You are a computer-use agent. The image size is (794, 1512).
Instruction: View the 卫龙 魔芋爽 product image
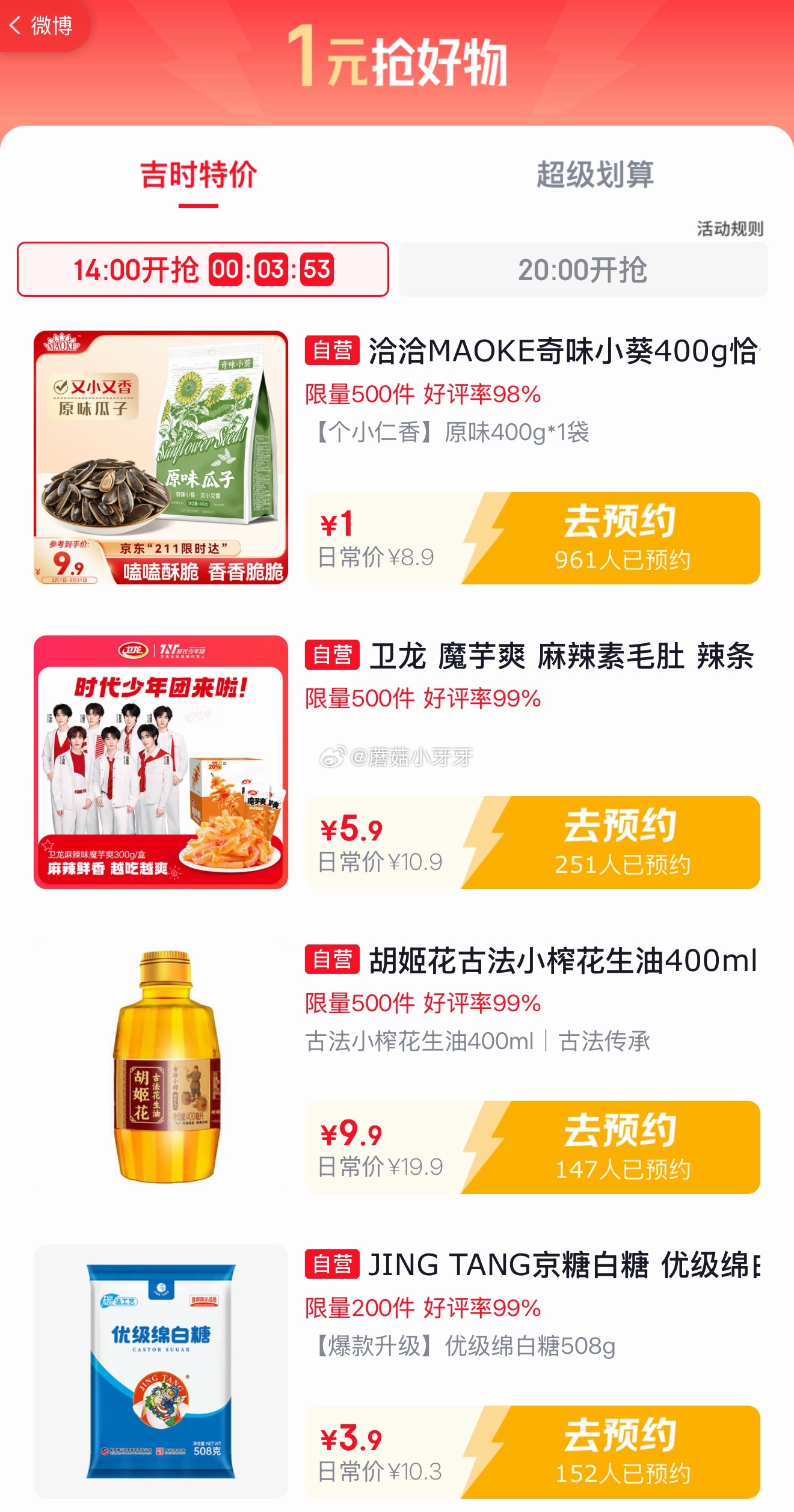click(161, 762)
